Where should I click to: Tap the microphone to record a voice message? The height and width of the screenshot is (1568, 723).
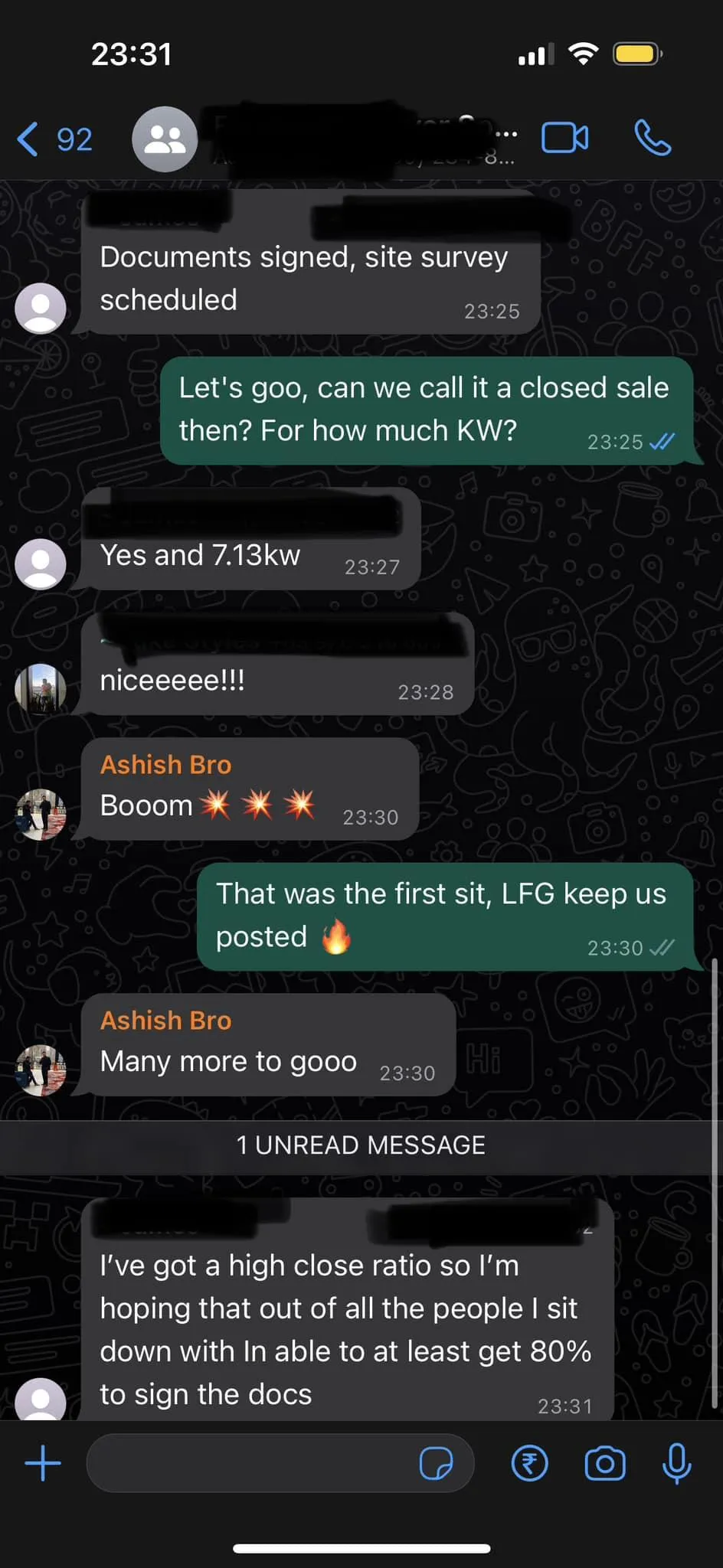click(x=676, y=1463)
